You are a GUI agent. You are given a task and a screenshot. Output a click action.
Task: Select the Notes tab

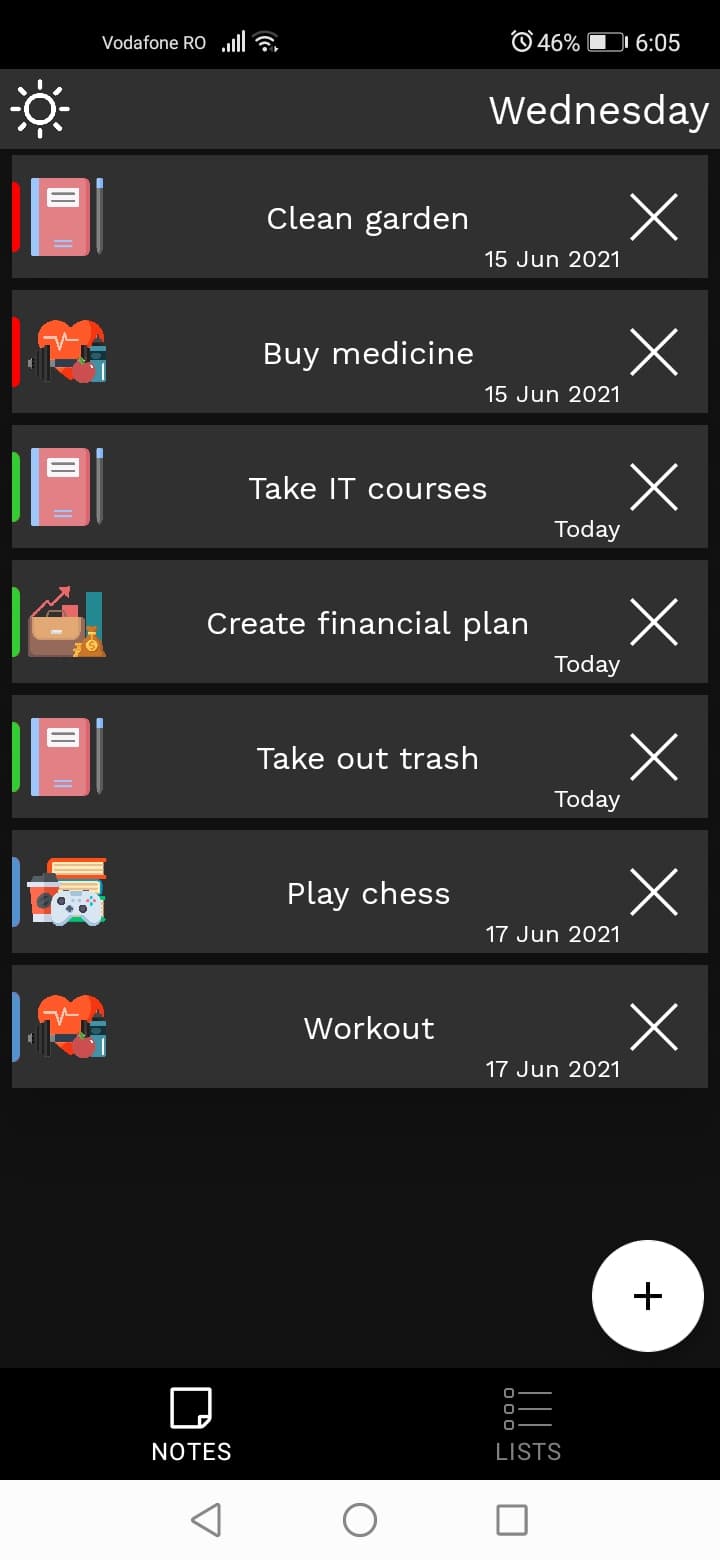tap(191, 1424)
